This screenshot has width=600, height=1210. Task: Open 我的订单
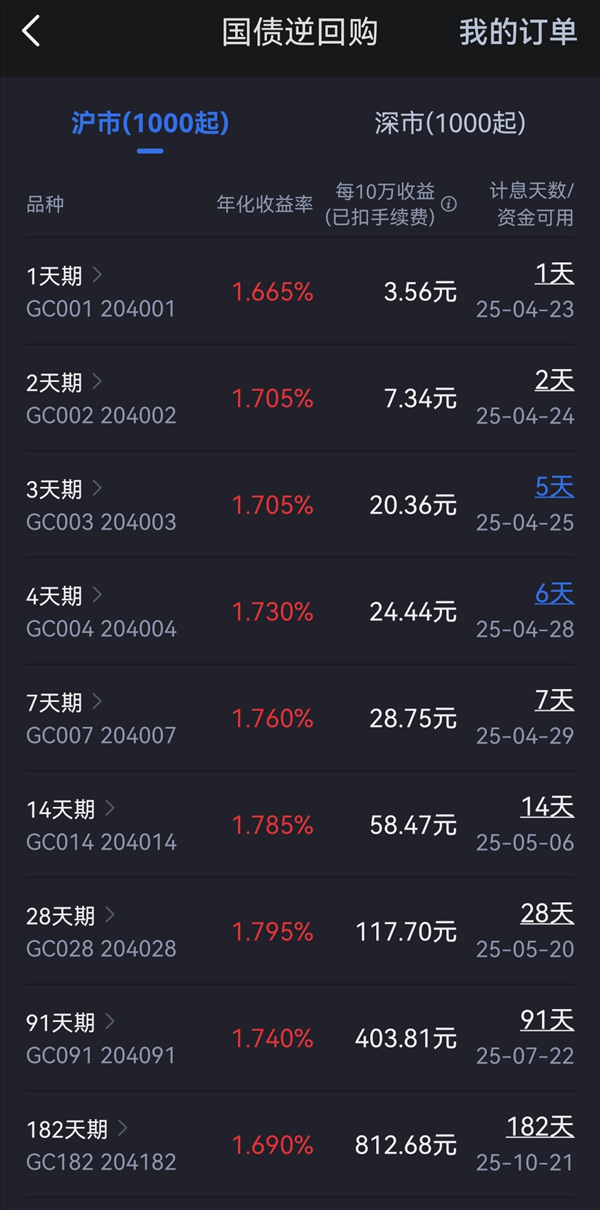(x=518, y=32)
